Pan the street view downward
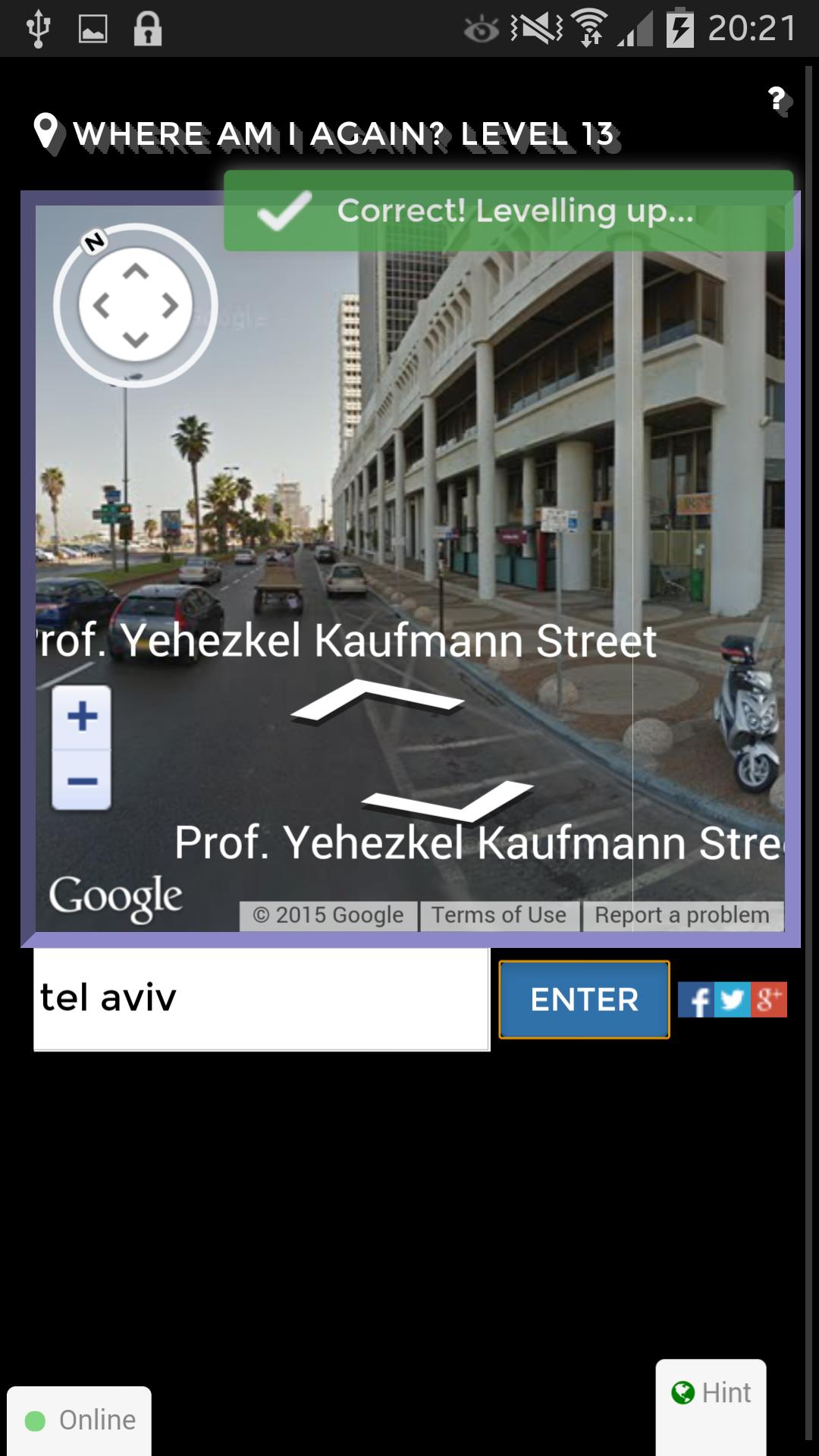Viewport: 819px width, 1456px height. pyautogui.click(x=136, y=339)
